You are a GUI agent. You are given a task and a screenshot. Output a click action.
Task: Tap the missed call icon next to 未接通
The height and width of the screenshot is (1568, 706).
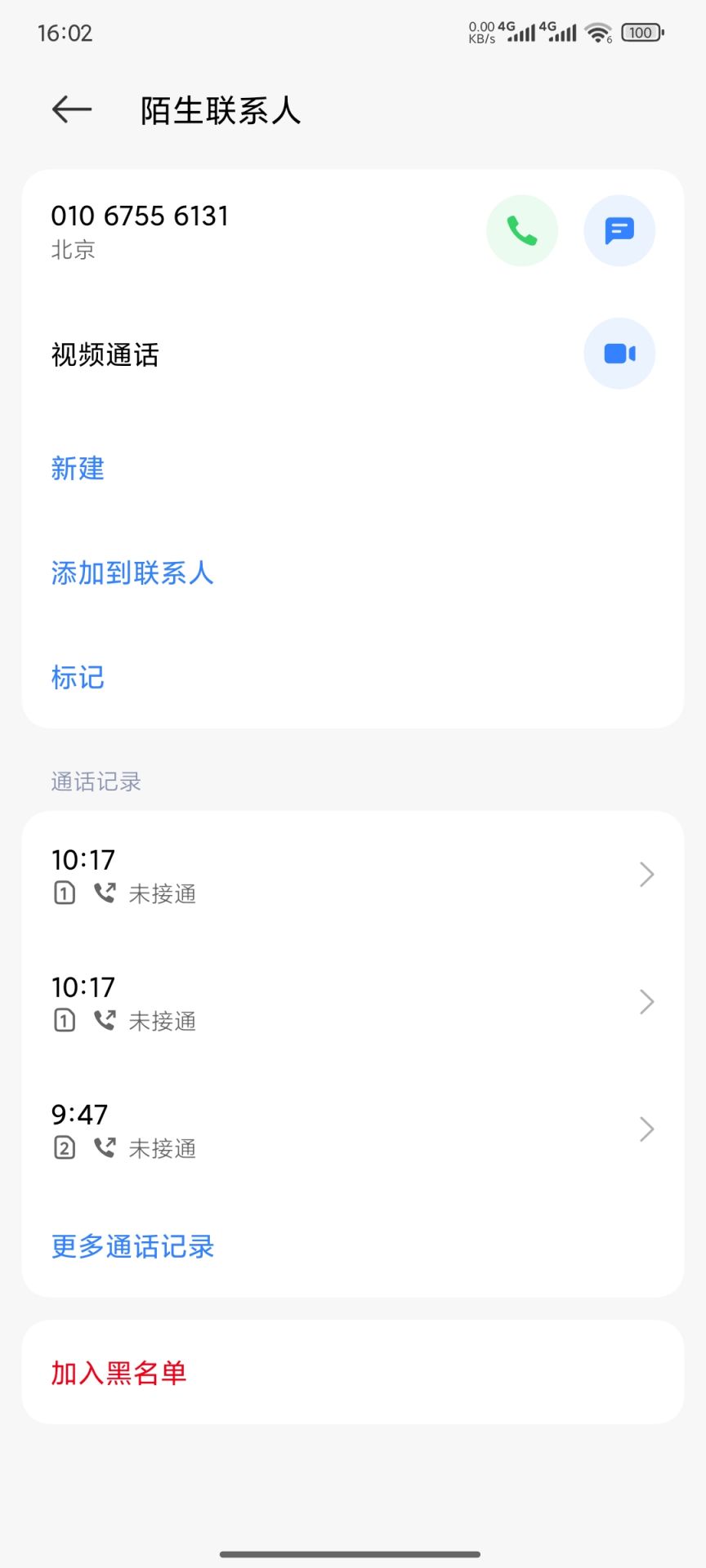point(105,893)
